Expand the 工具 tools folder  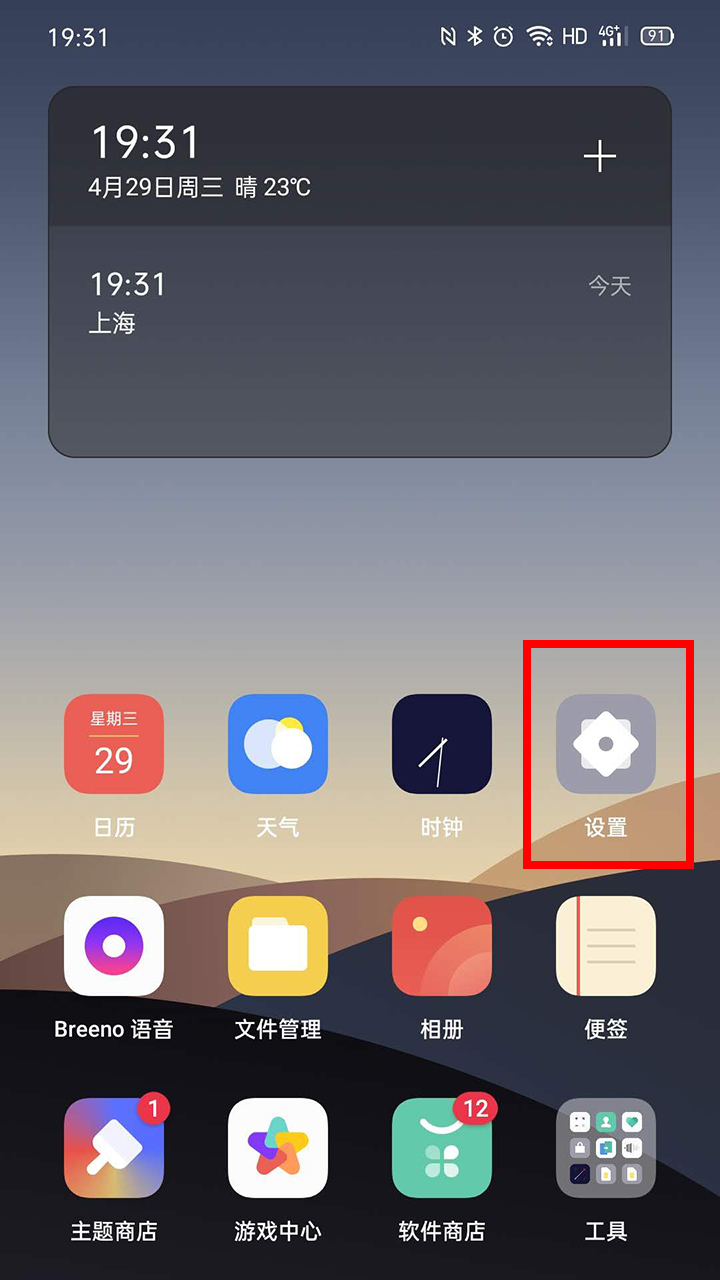coord(606,1148)
